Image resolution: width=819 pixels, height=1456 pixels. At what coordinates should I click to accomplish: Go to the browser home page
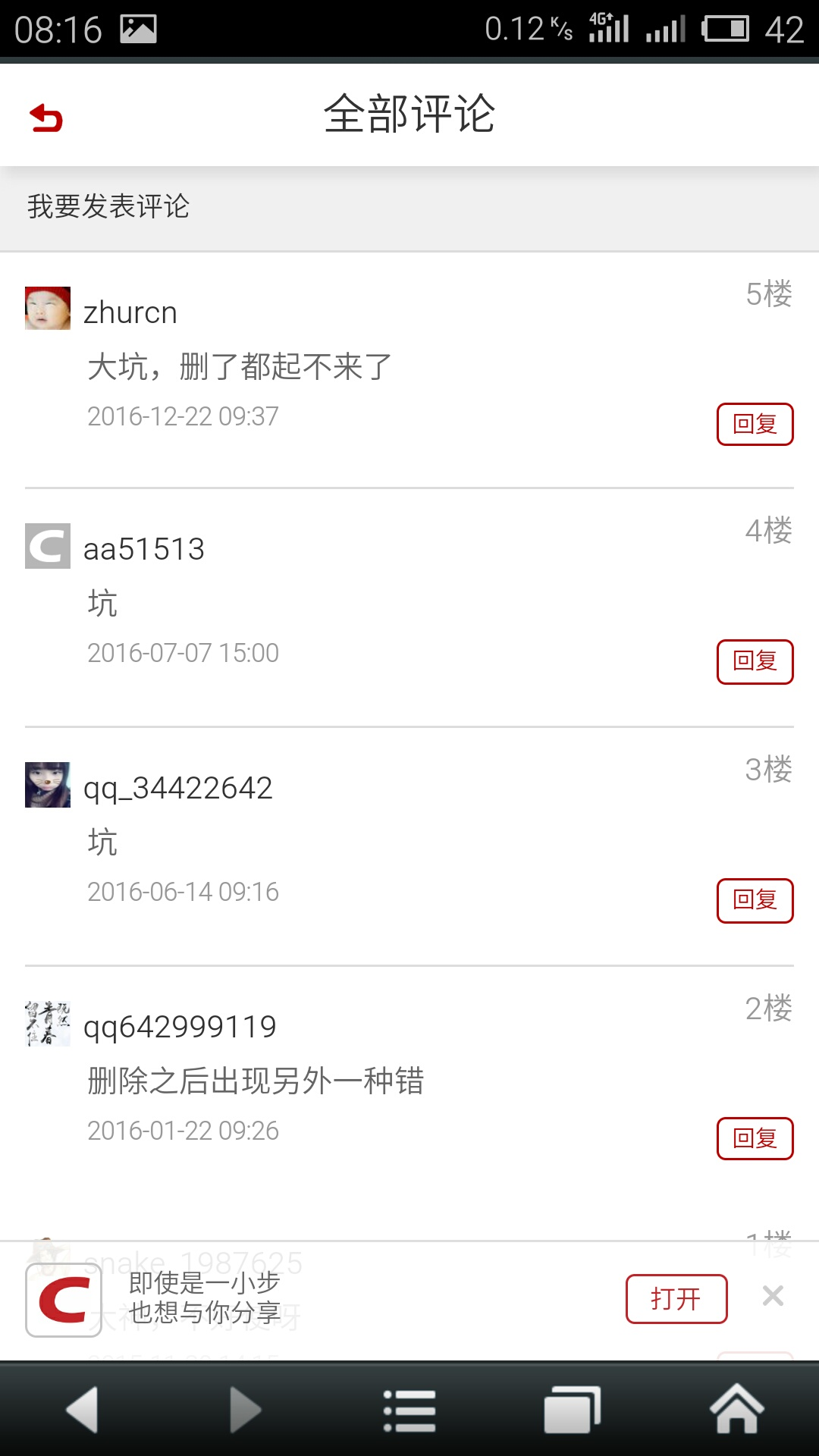(736, 1409)
